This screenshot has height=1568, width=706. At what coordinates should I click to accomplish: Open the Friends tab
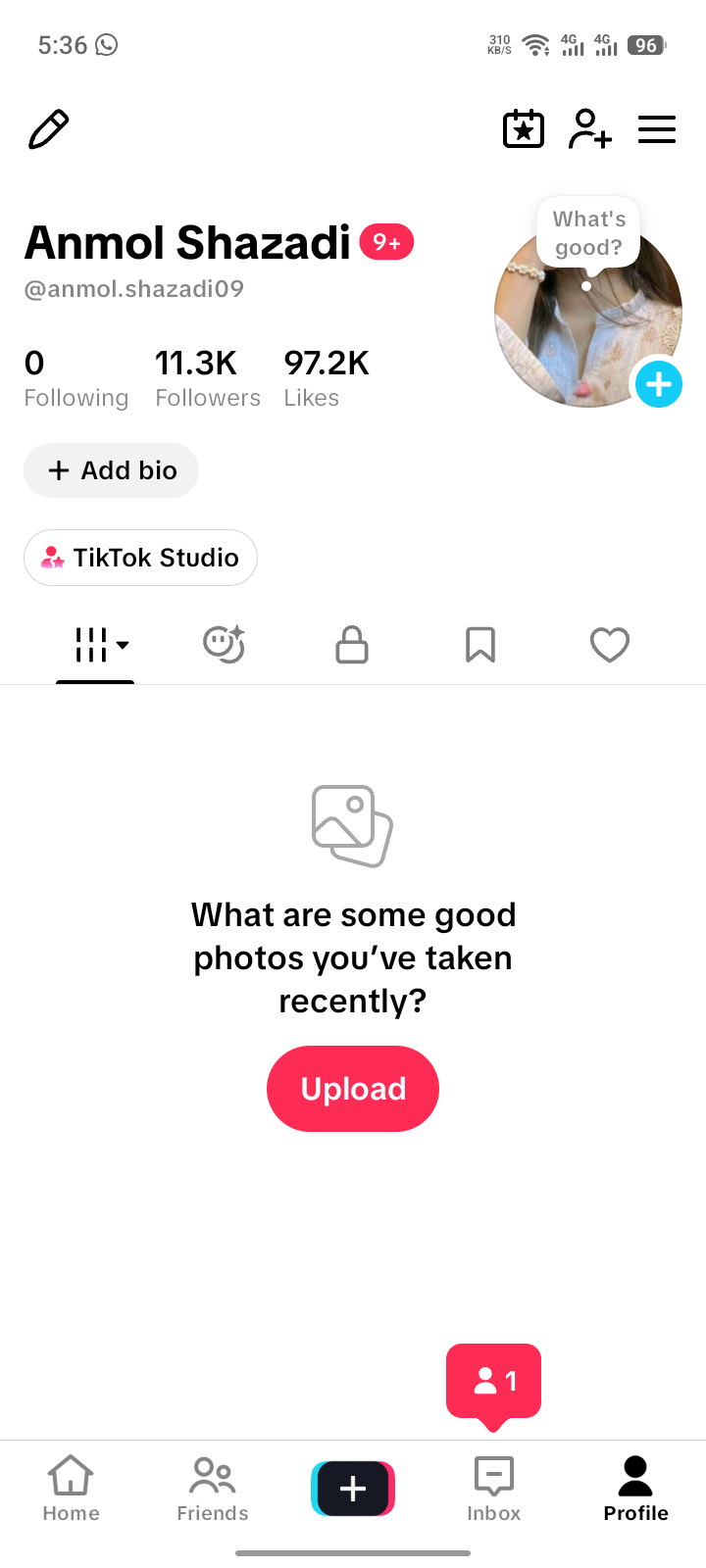tap(213, 1488)
